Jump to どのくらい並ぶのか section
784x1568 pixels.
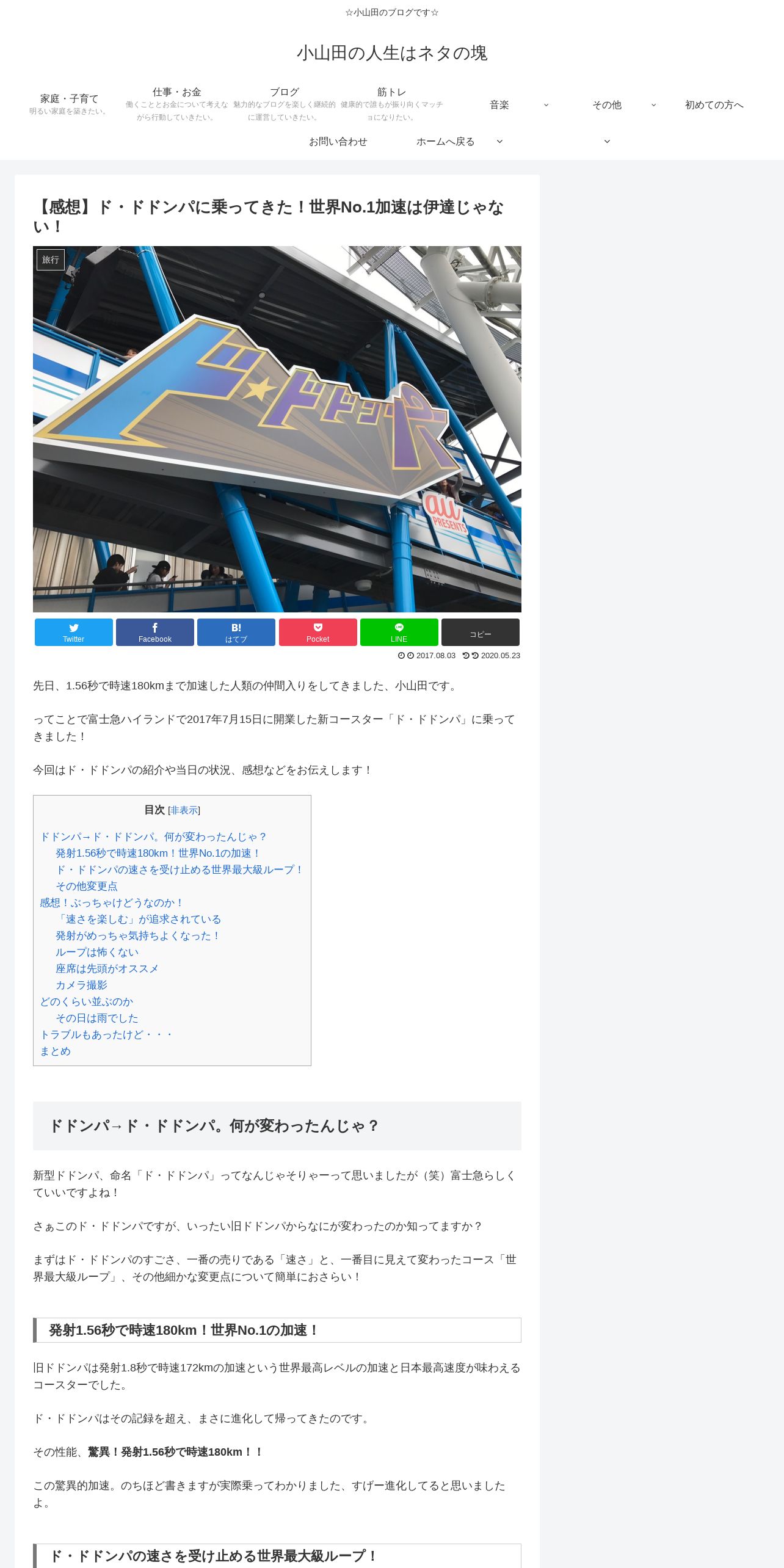click(87, 1001)
